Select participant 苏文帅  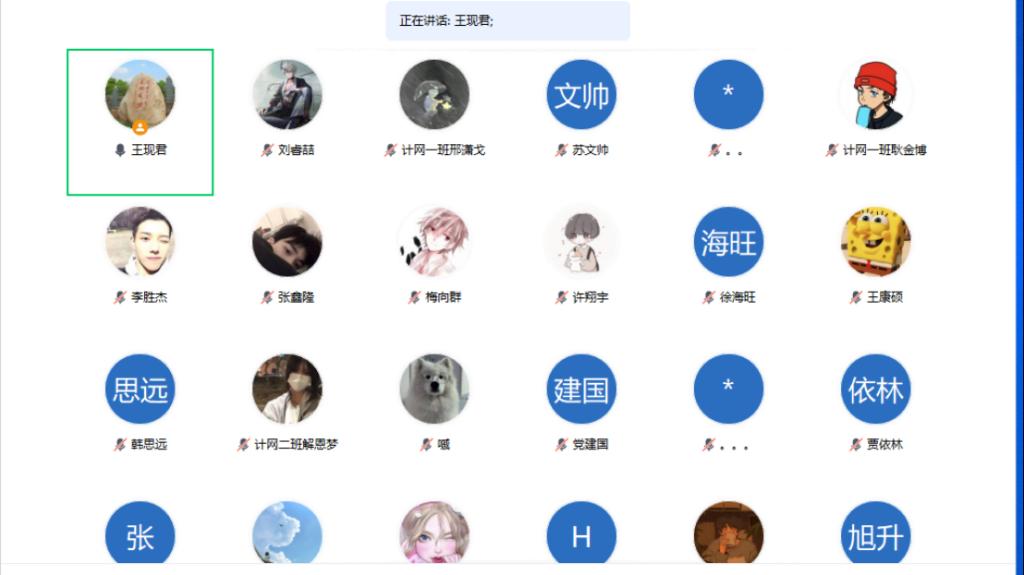coord(581,95)
